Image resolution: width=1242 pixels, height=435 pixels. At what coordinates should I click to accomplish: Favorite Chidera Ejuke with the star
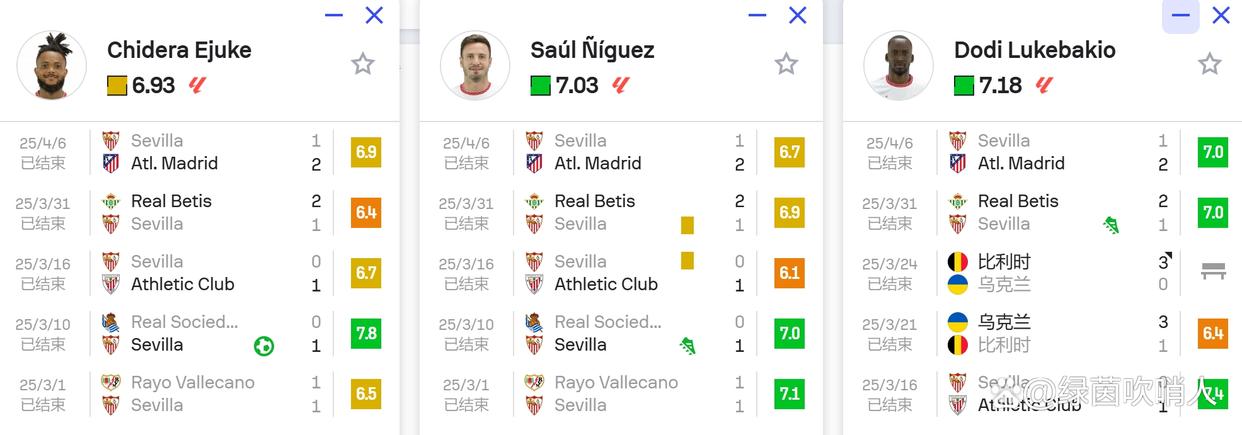click(x=362, y=64)
